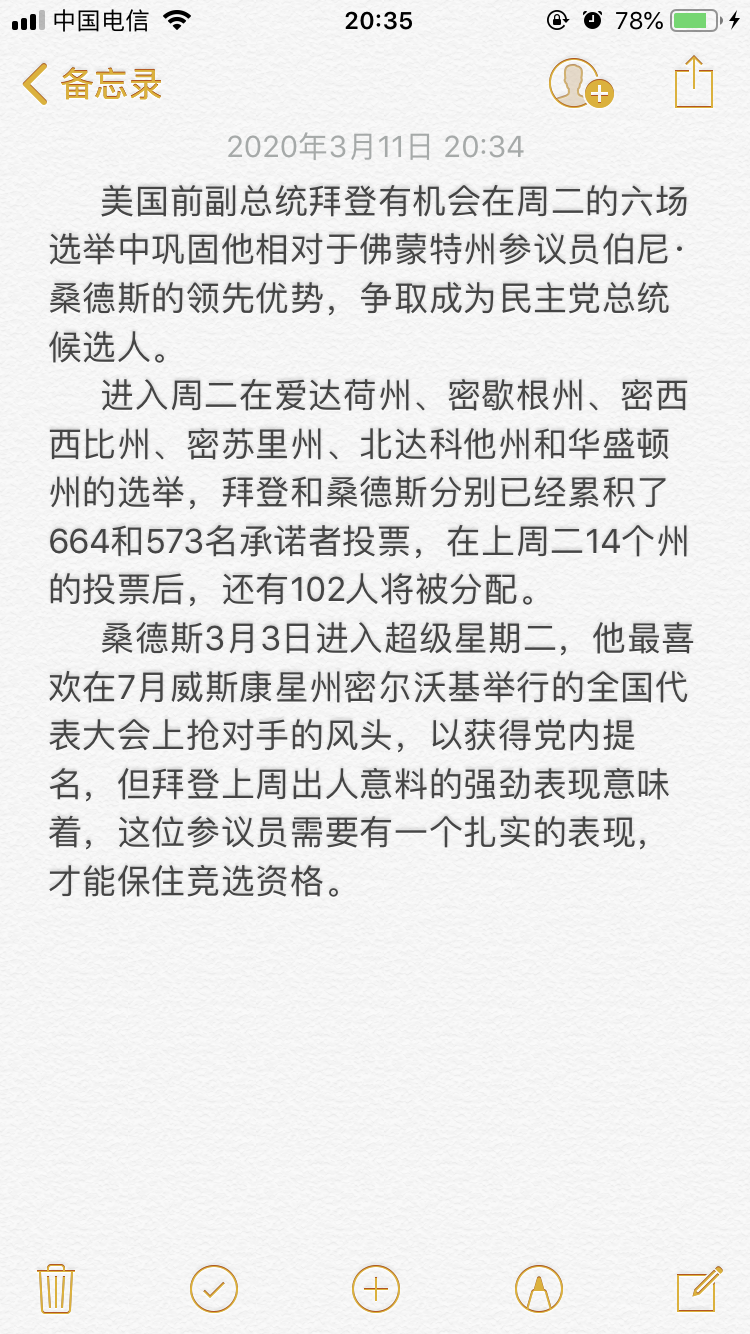Compose a new note
The height and width of the screenshot is (1334, 750).
(x=698, y=1288)
